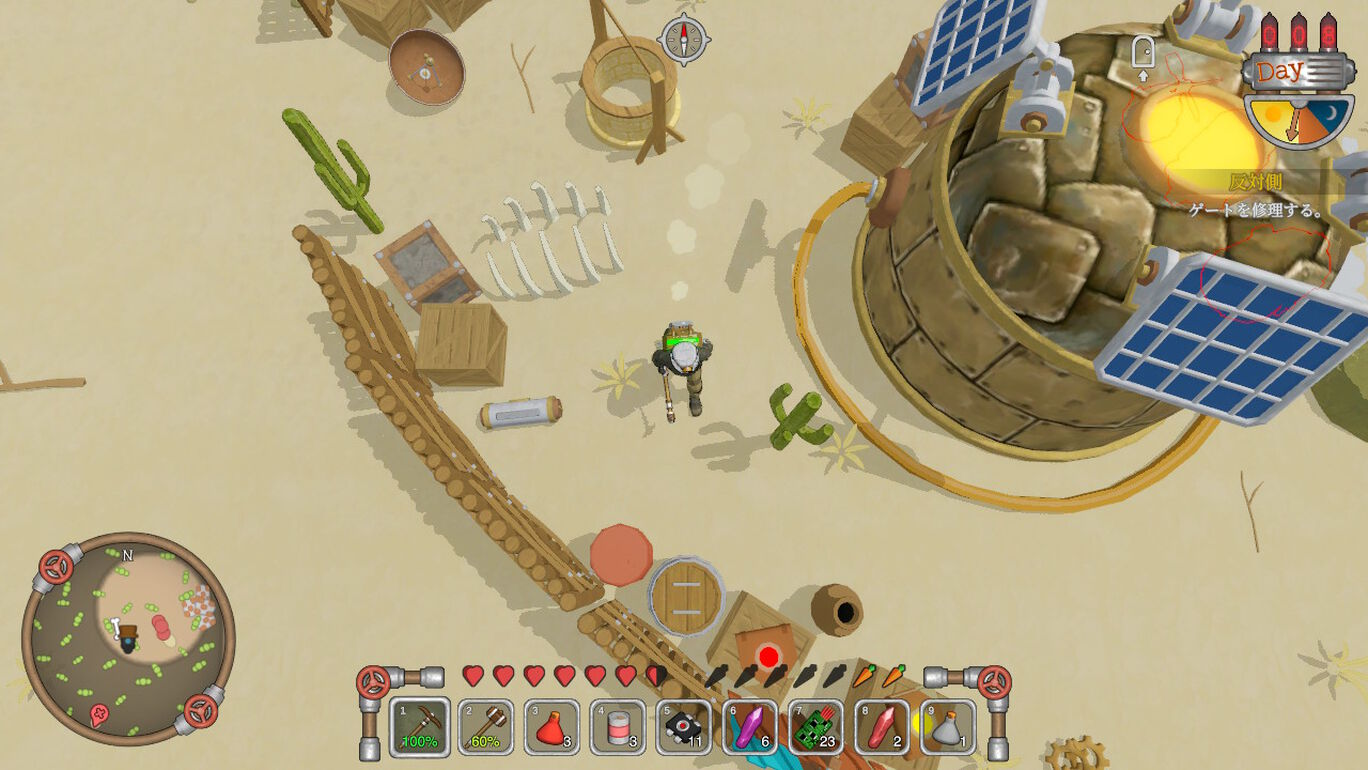Choose the canned food in slot 4
Screen dimensions: 1368x770
click(x=618, y=727)
